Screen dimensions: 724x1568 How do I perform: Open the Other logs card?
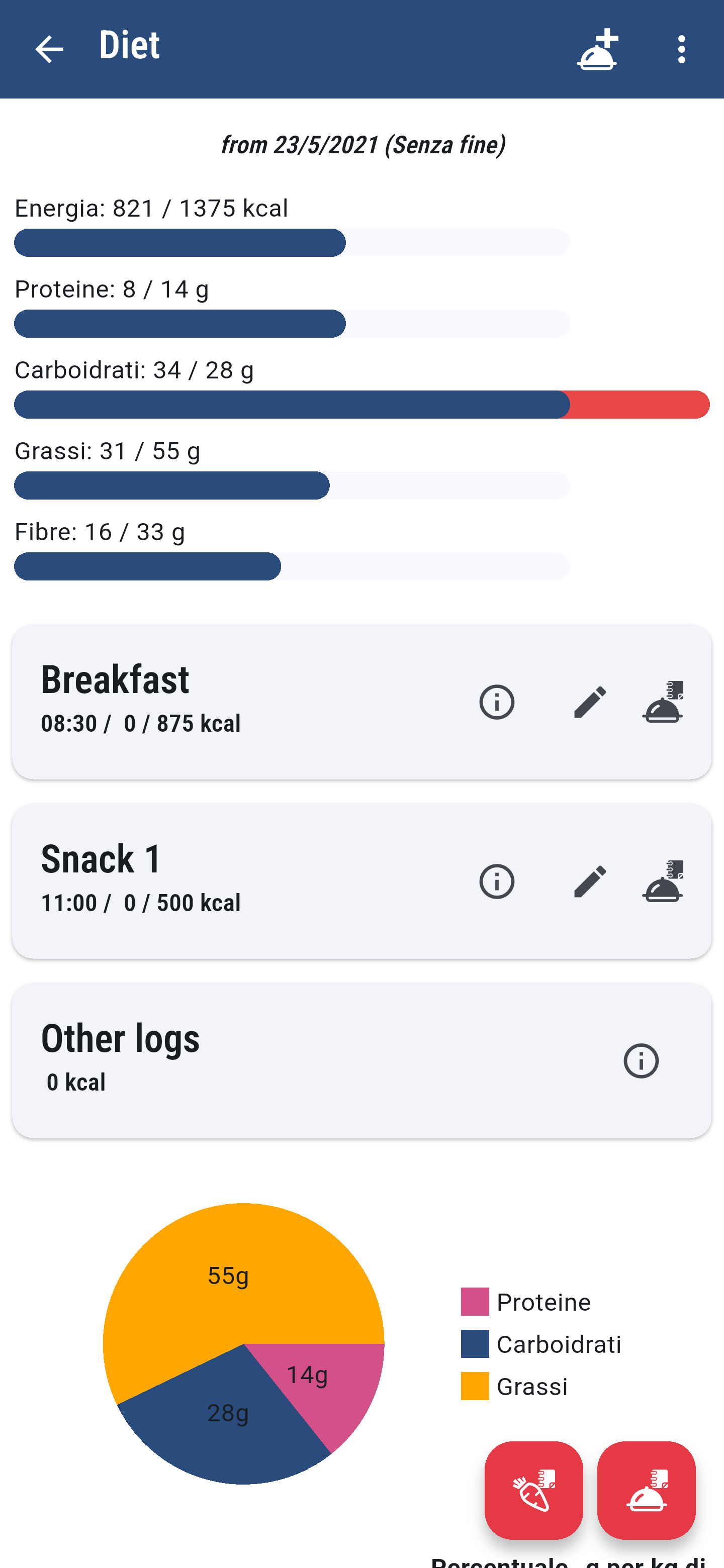tap(305, 1061)
